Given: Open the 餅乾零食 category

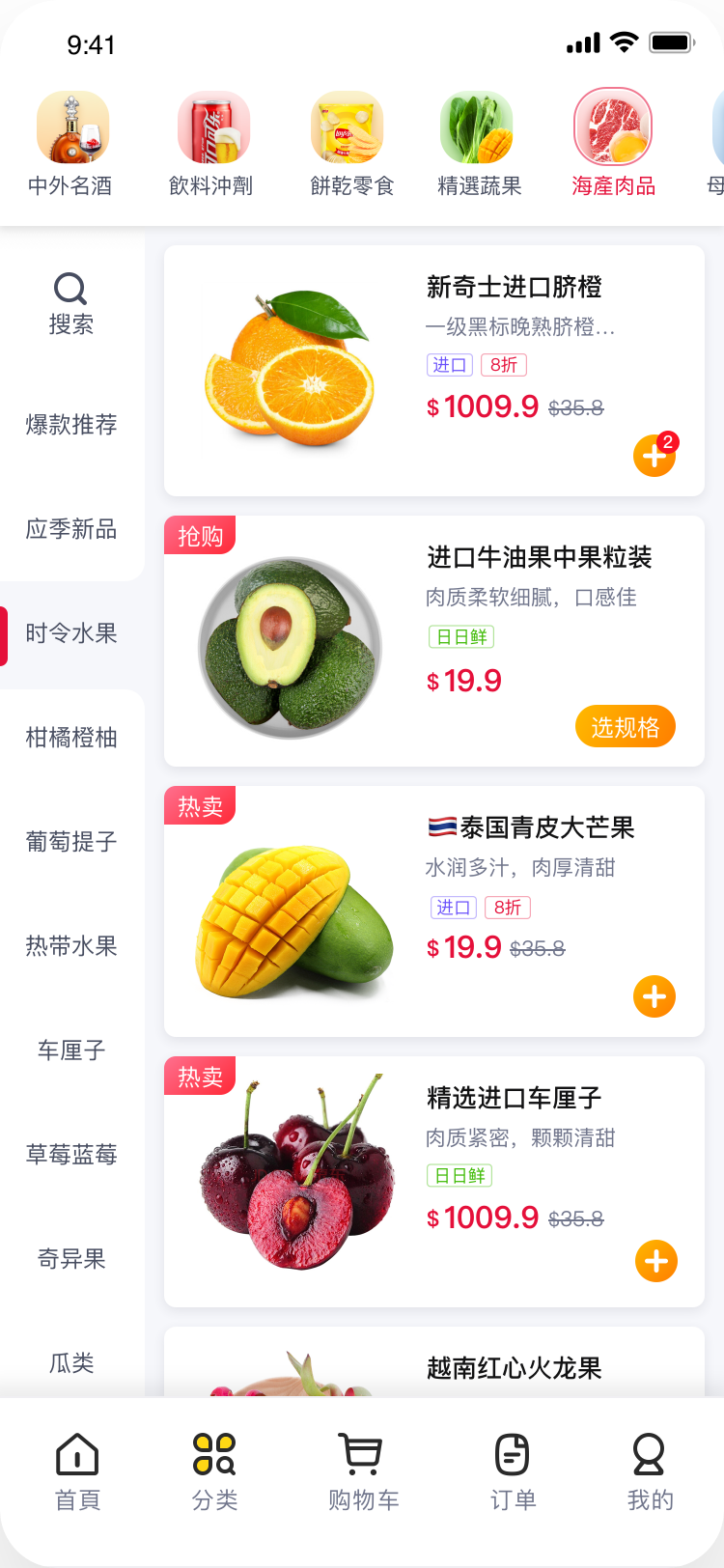Looking at the screenshot, I should pyautogui.click(x=351, y=145).
